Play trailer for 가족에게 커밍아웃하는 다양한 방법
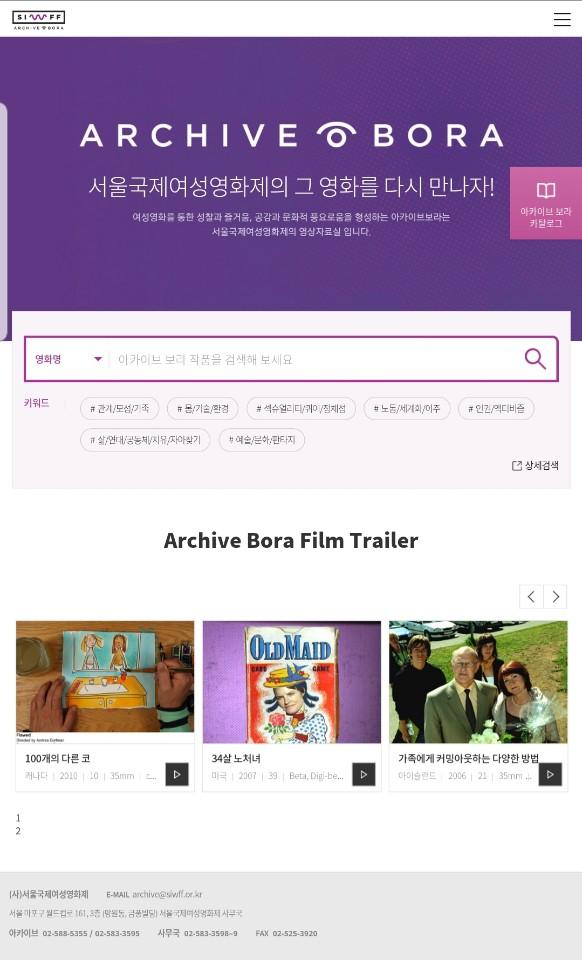The width and height of the screenshot is (582, 960). coord(550,774)
